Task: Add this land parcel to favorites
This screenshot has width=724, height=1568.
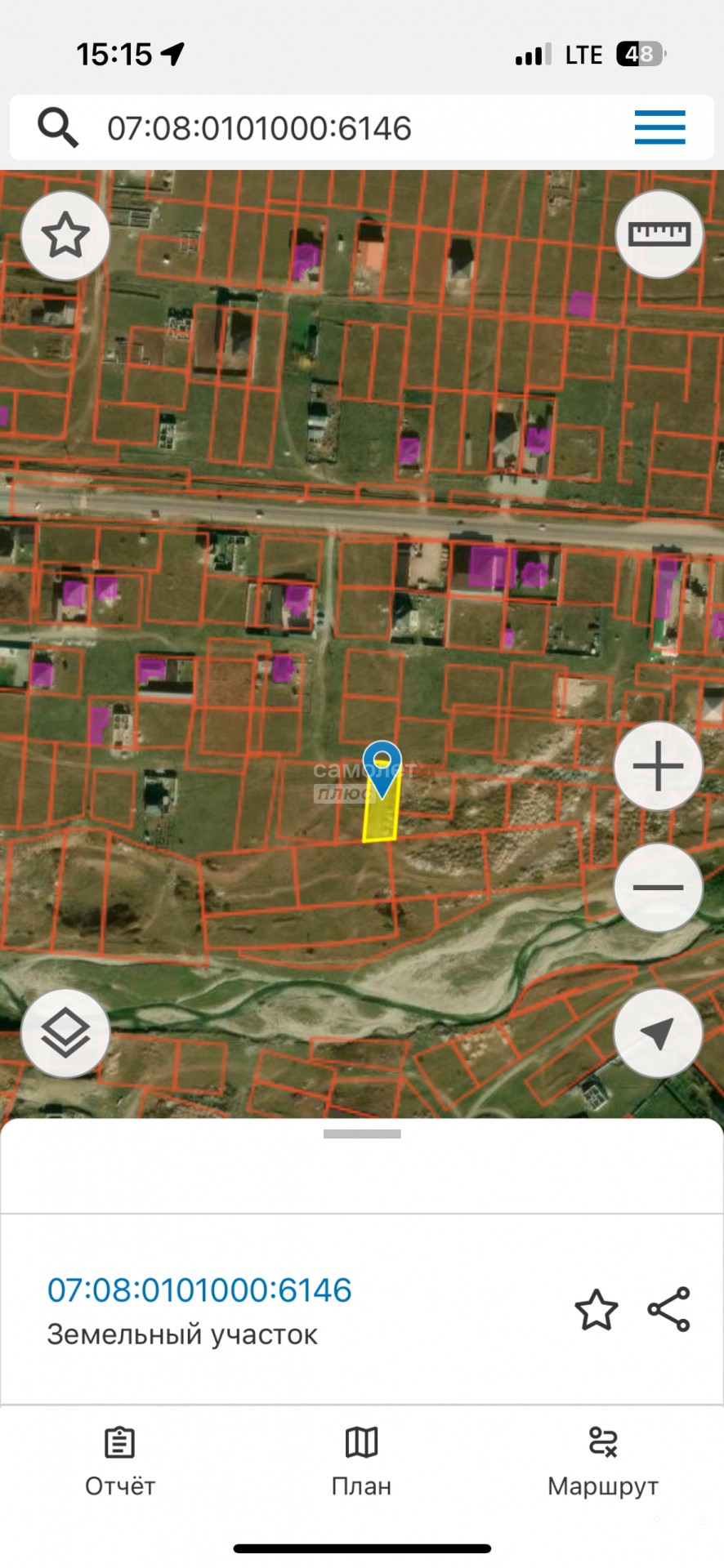Action: 597,1310
